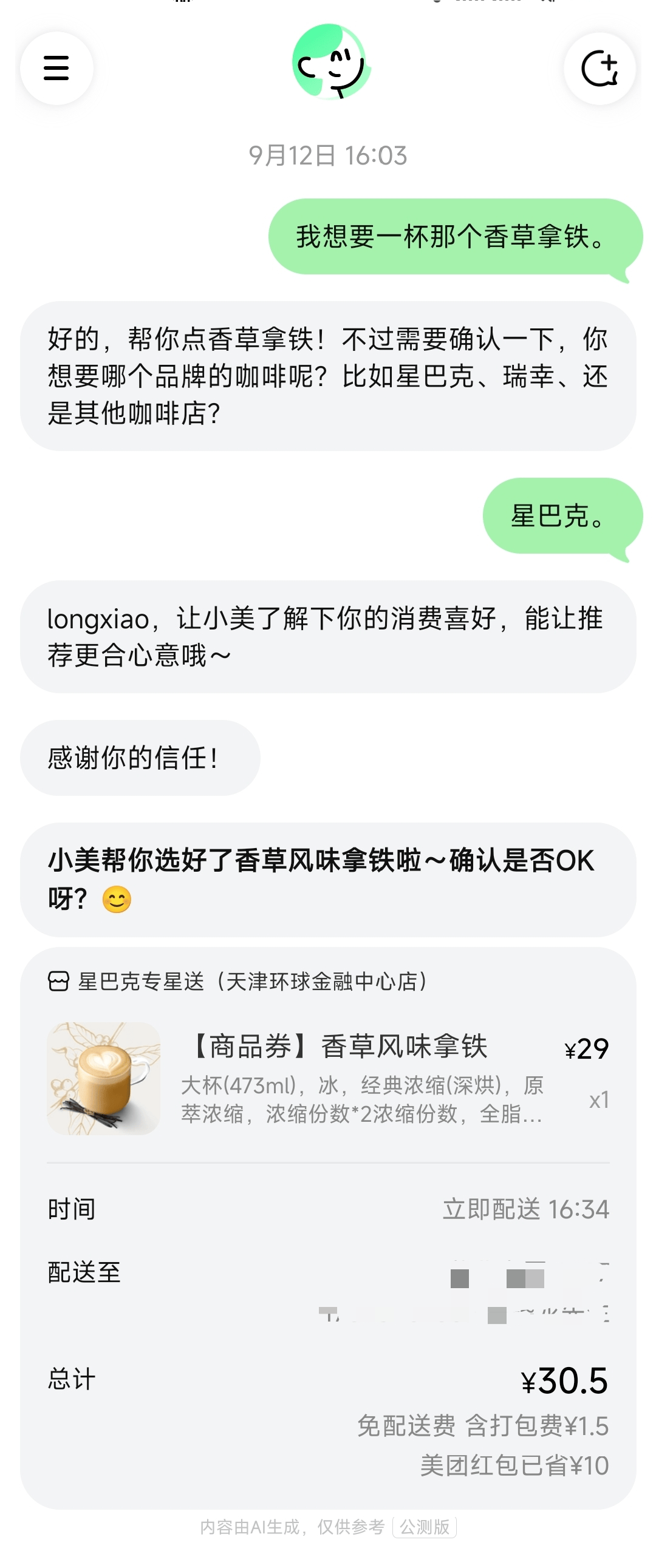Open the hamburger menu
656x1568 pixels.
[x=56, y=68]
